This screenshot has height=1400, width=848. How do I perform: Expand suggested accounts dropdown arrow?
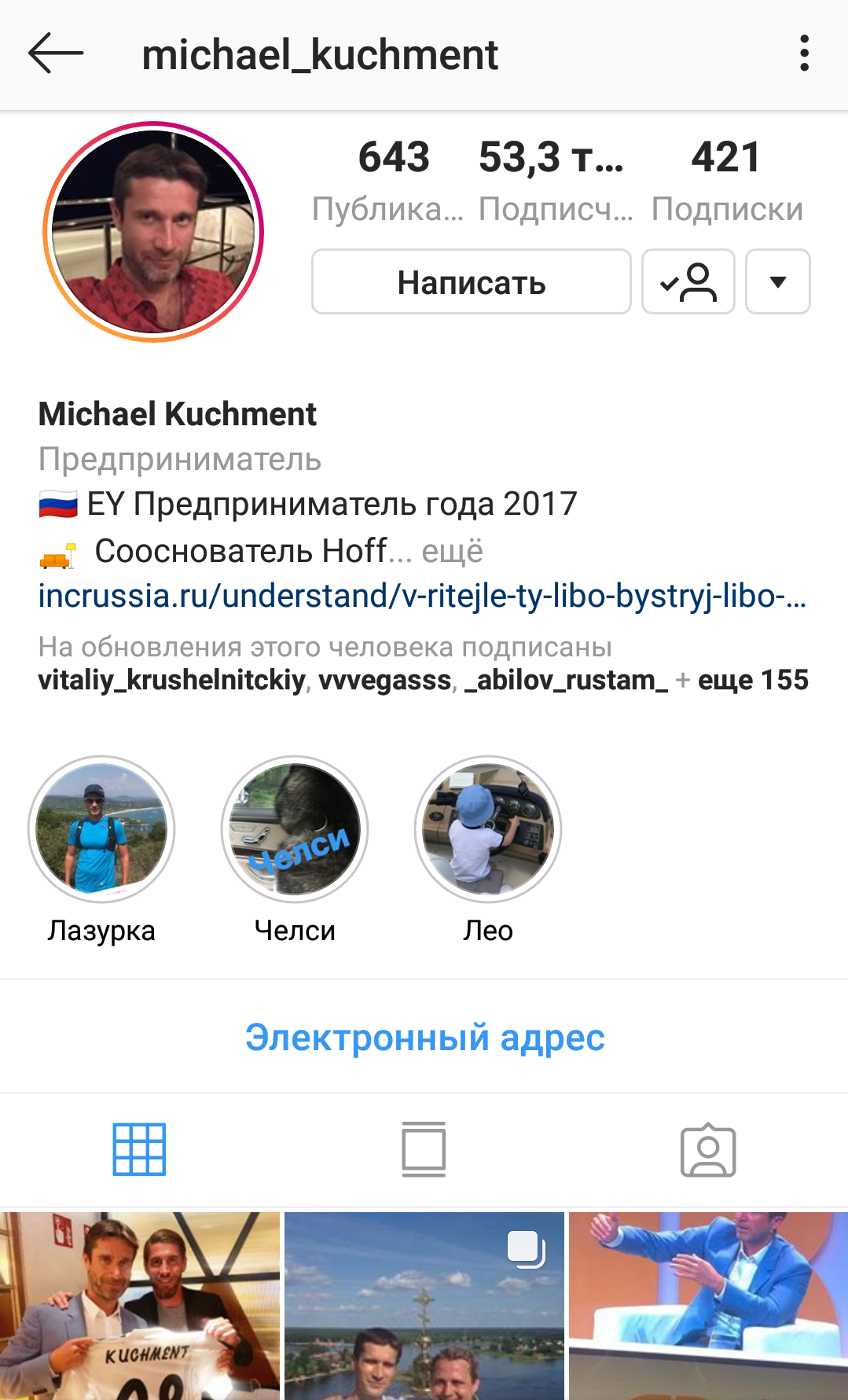pyautogui.click(x=777, y=281)
